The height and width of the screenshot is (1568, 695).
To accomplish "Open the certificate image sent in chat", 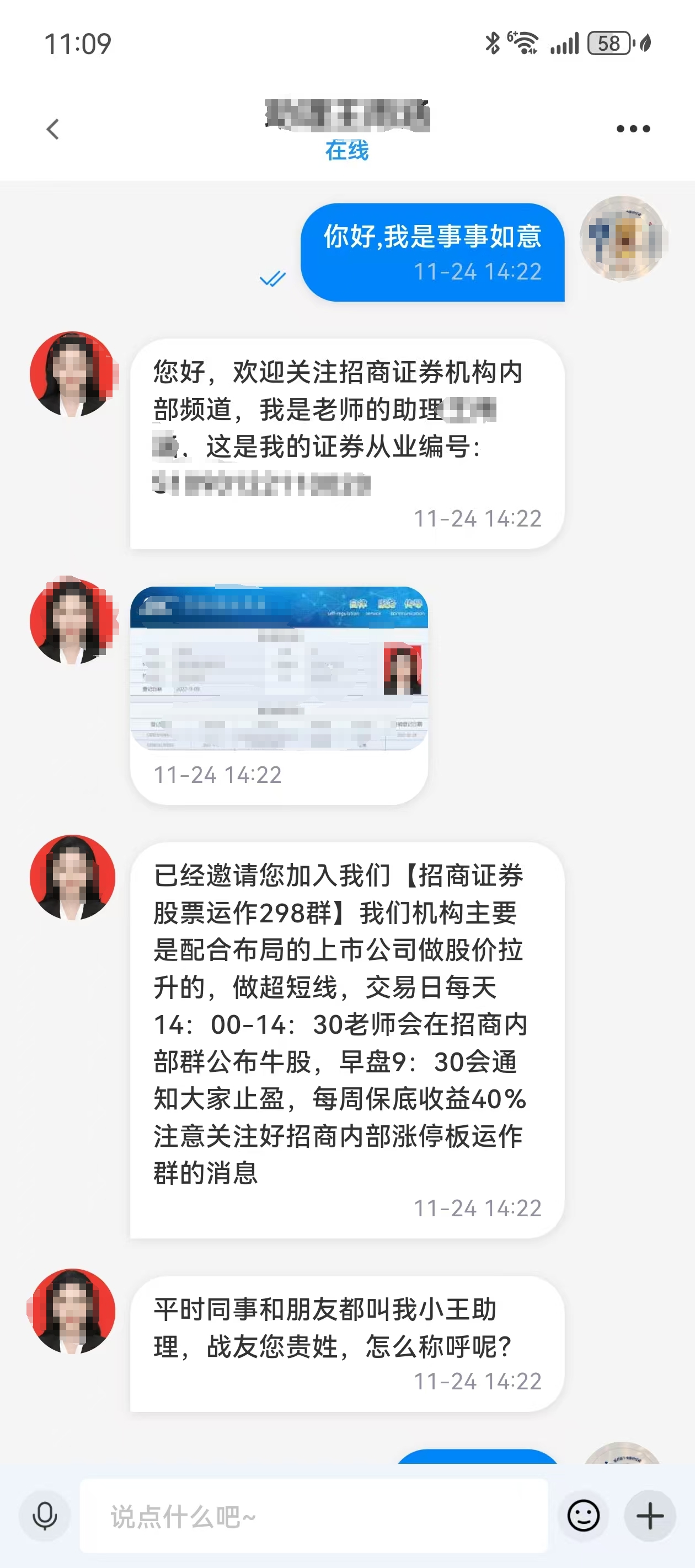I will (279, 668).
